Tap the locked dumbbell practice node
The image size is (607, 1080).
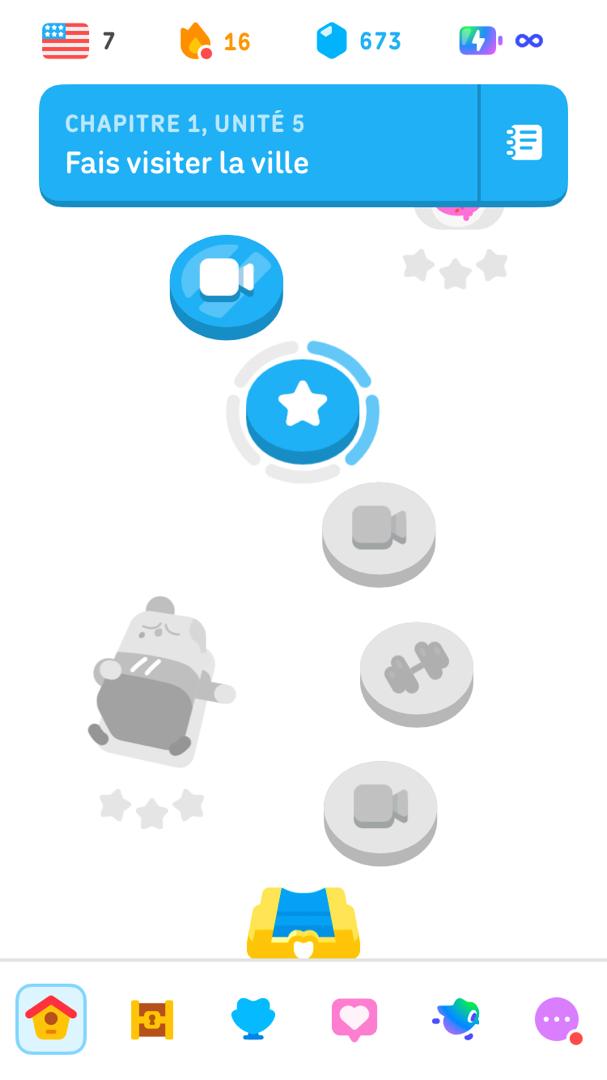(417, 673)
